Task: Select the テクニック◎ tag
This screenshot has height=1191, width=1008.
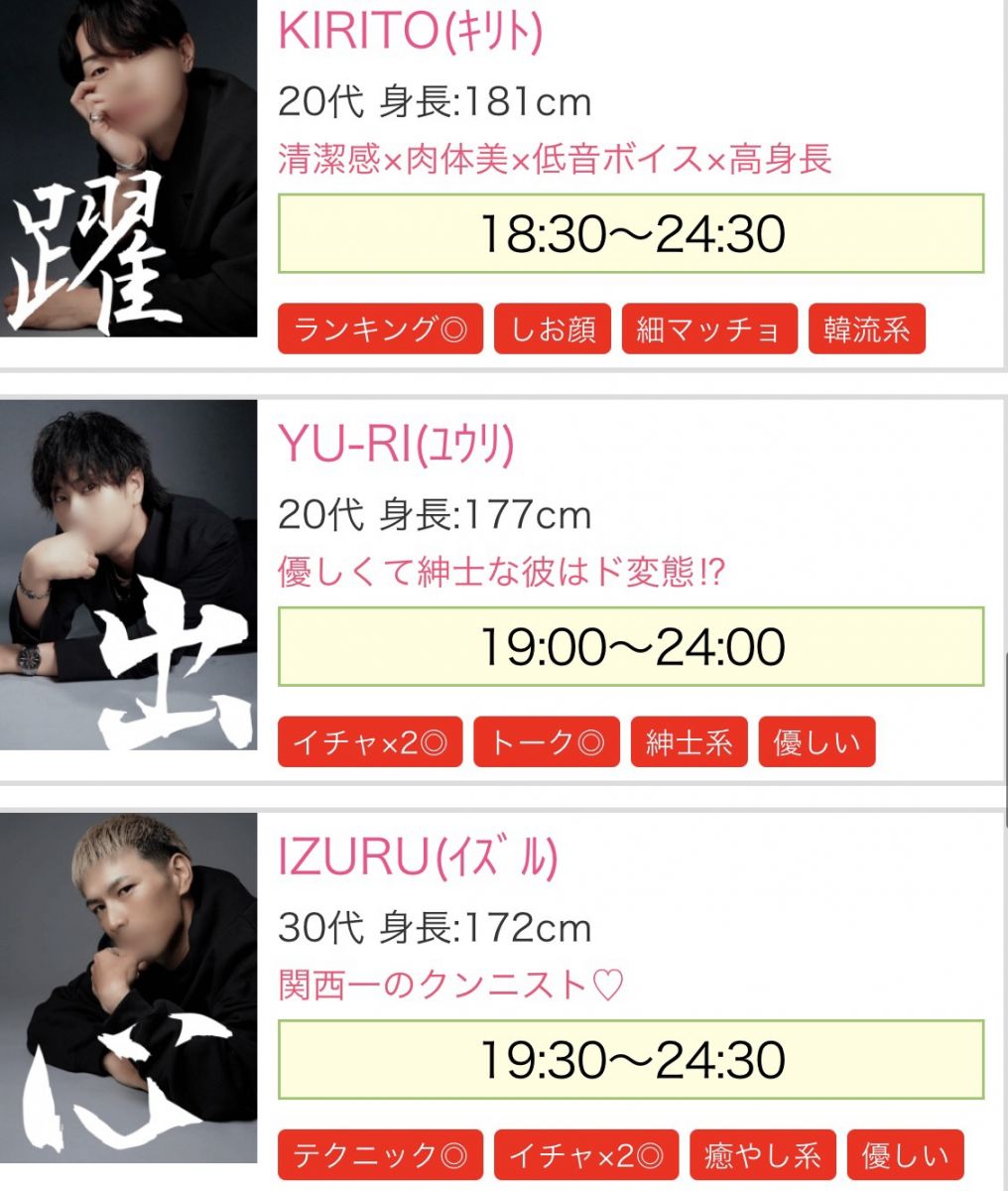Action: coord(380,1155)
